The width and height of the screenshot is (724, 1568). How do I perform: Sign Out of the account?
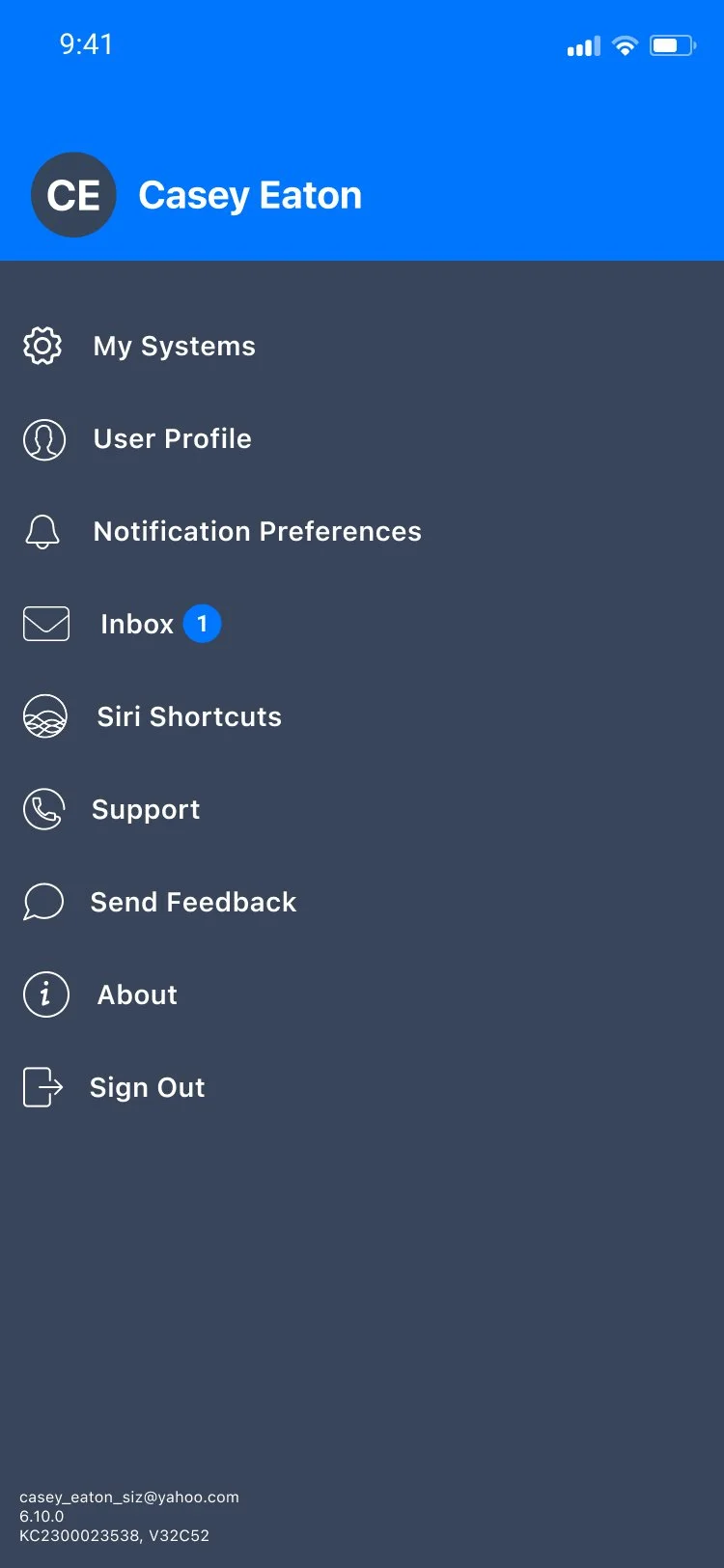click(x=147, y=1088)
